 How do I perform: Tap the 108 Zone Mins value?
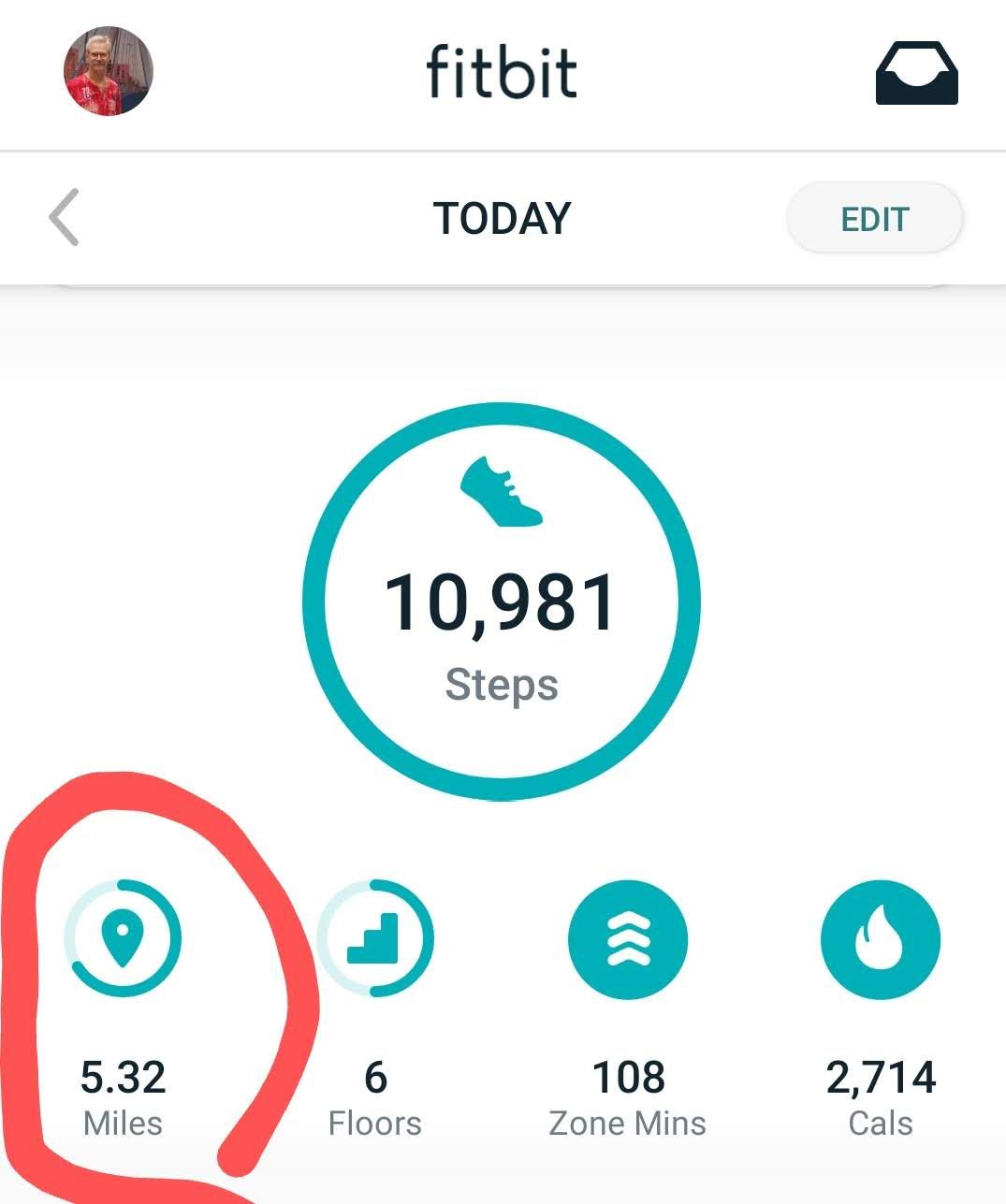(628, 1077)
